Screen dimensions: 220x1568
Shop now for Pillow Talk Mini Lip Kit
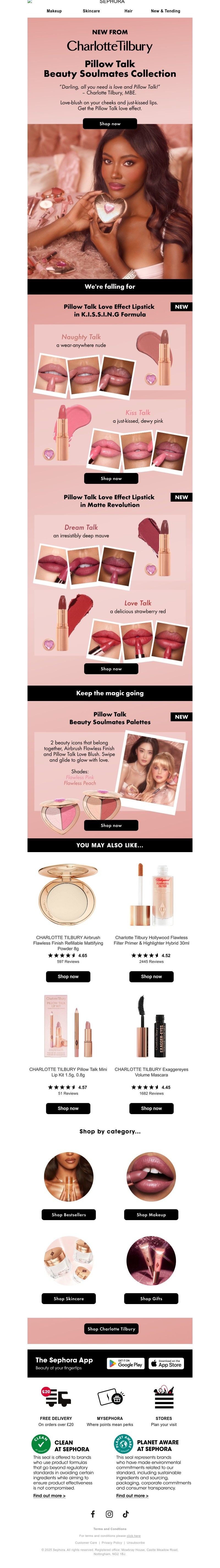point(68,1108)
